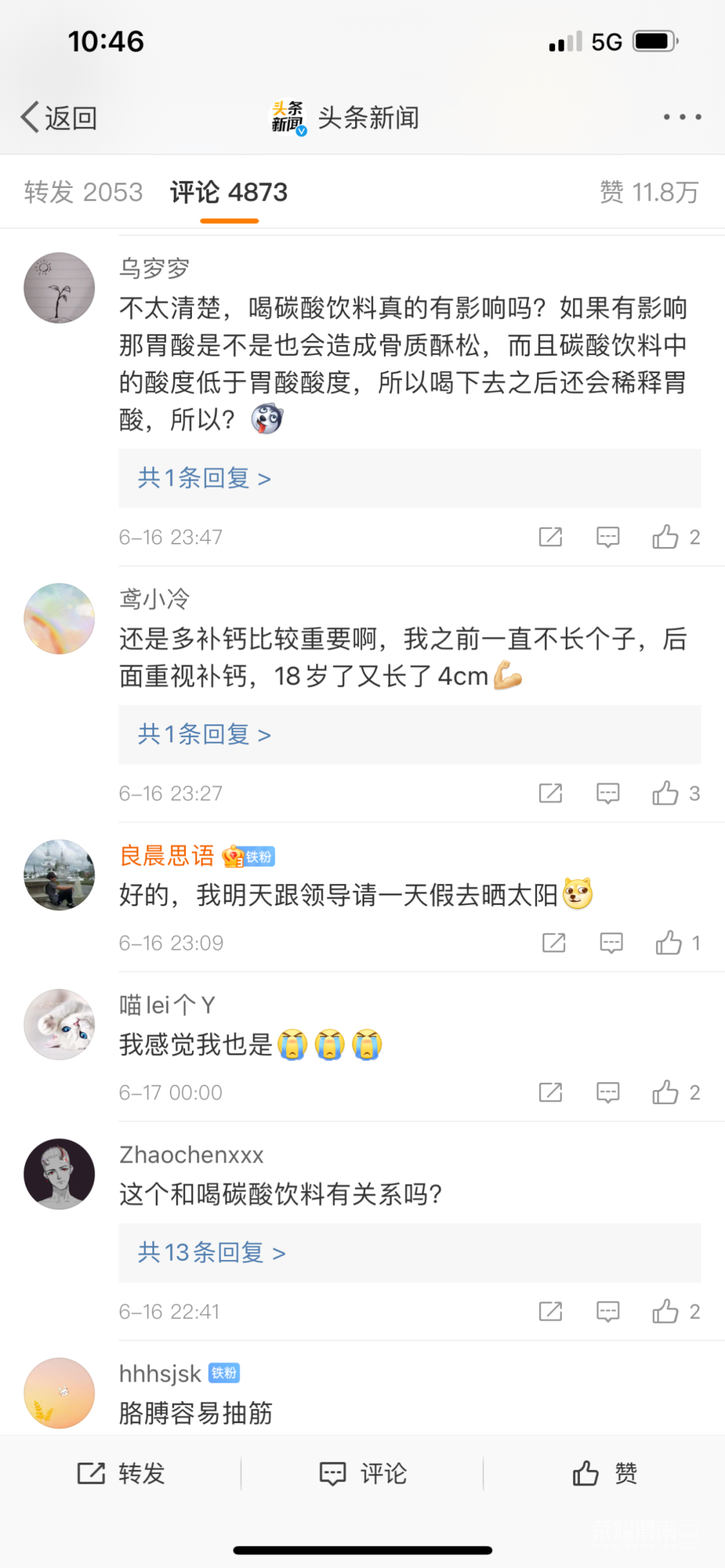Viewport: 725px width, 1568px height.
Task: Switch to the 赞 11.8万 tab
Action: [648, 193]
